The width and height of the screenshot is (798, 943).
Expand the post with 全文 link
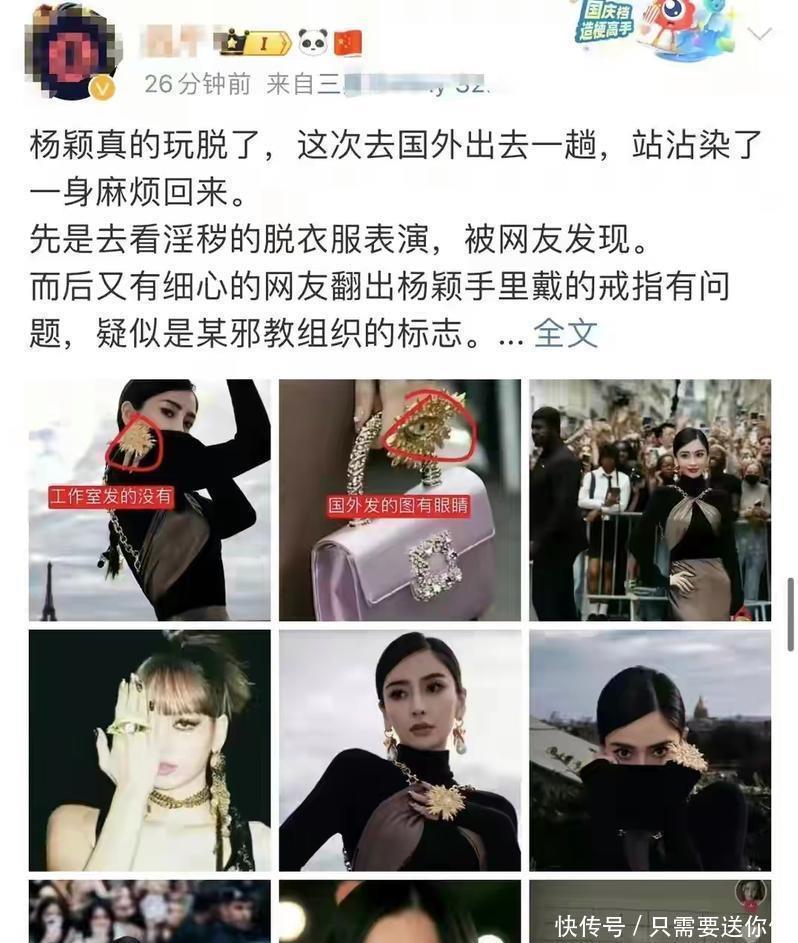(x=565, y=333)
